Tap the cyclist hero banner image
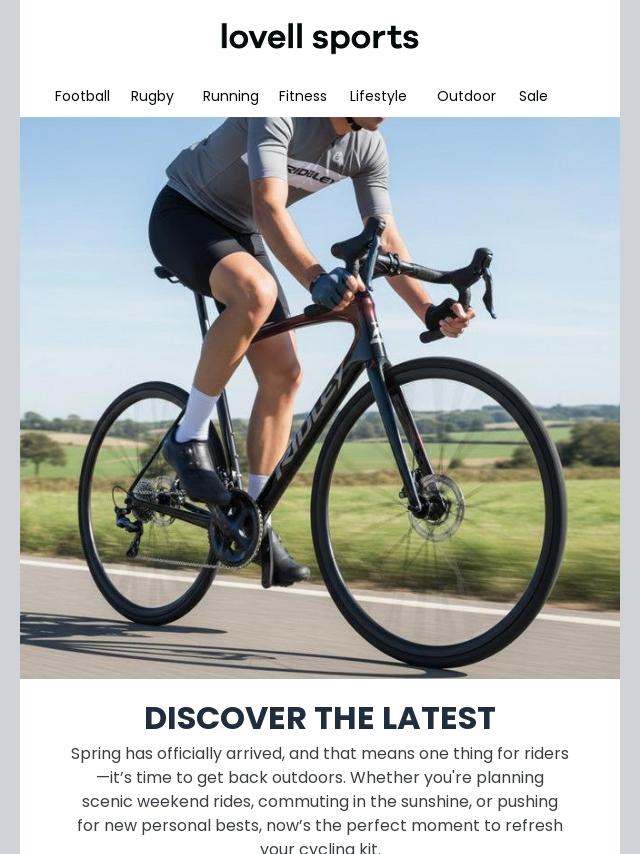640x854 pixels. point(320,398)
